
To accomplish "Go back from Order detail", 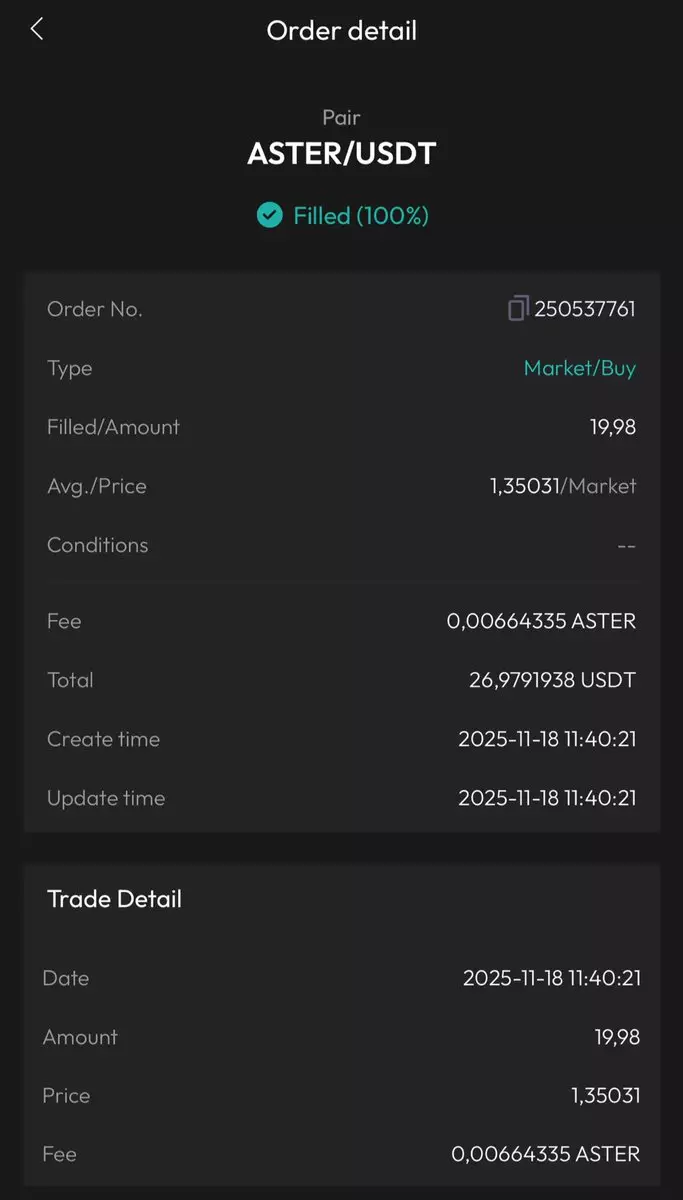I will click(x=37, y=30).
